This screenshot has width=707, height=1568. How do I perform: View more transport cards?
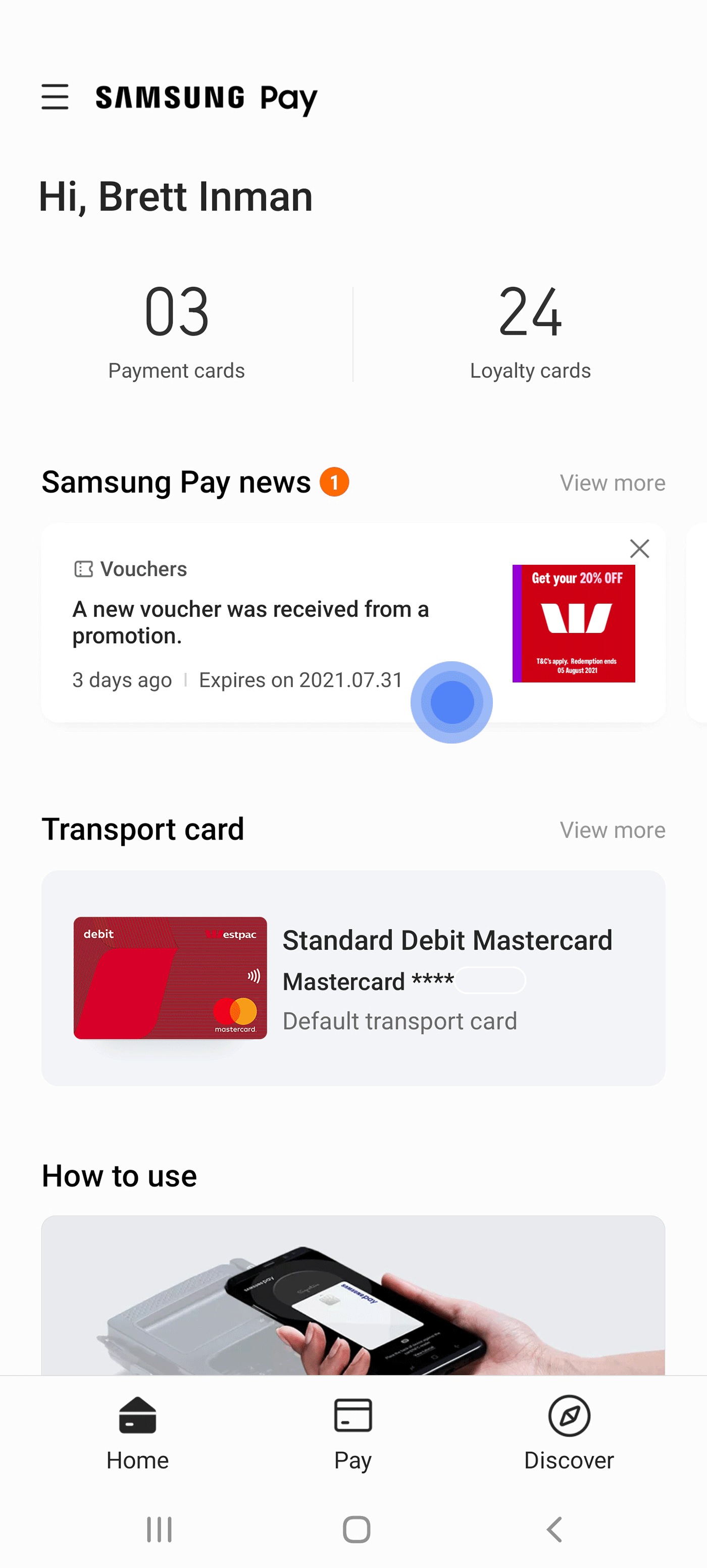pyautogui.click(x=612, y=829)
